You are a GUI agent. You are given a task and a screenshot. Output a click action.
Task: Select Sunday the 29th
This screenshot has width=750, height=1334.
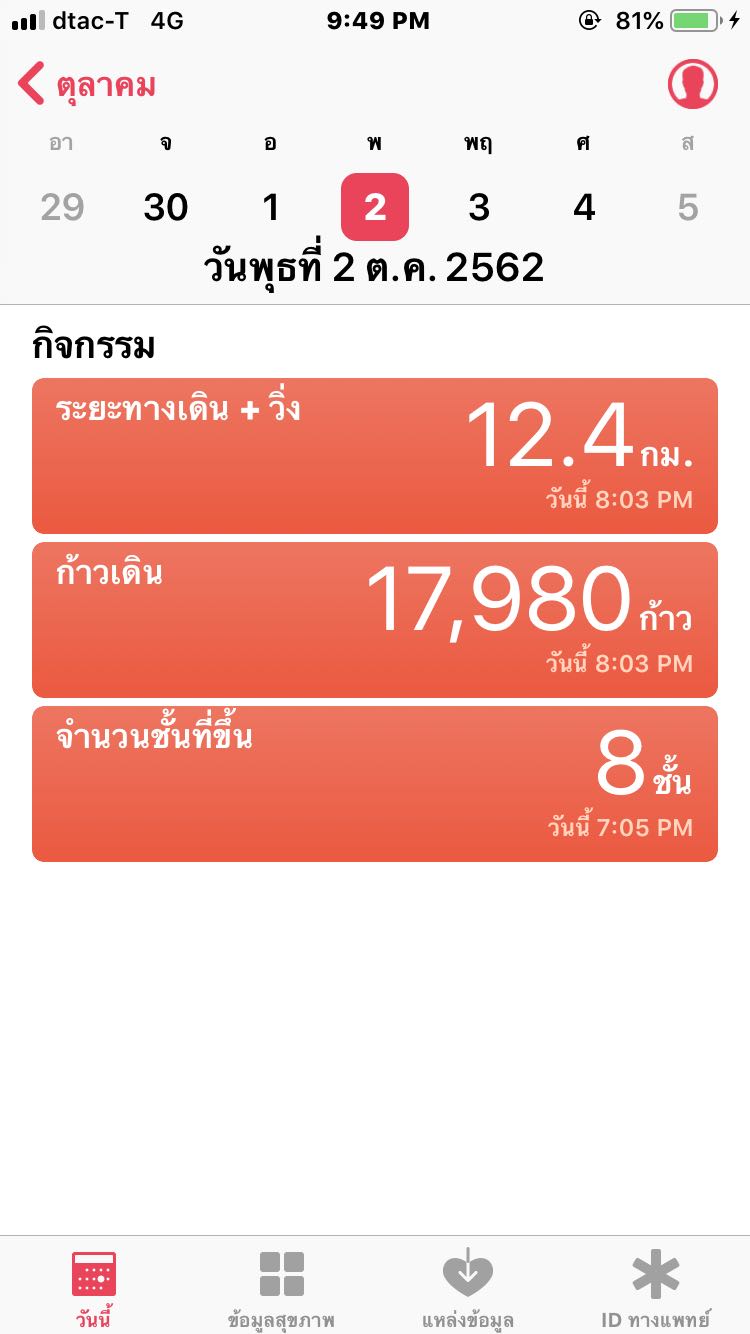point(62,207)
